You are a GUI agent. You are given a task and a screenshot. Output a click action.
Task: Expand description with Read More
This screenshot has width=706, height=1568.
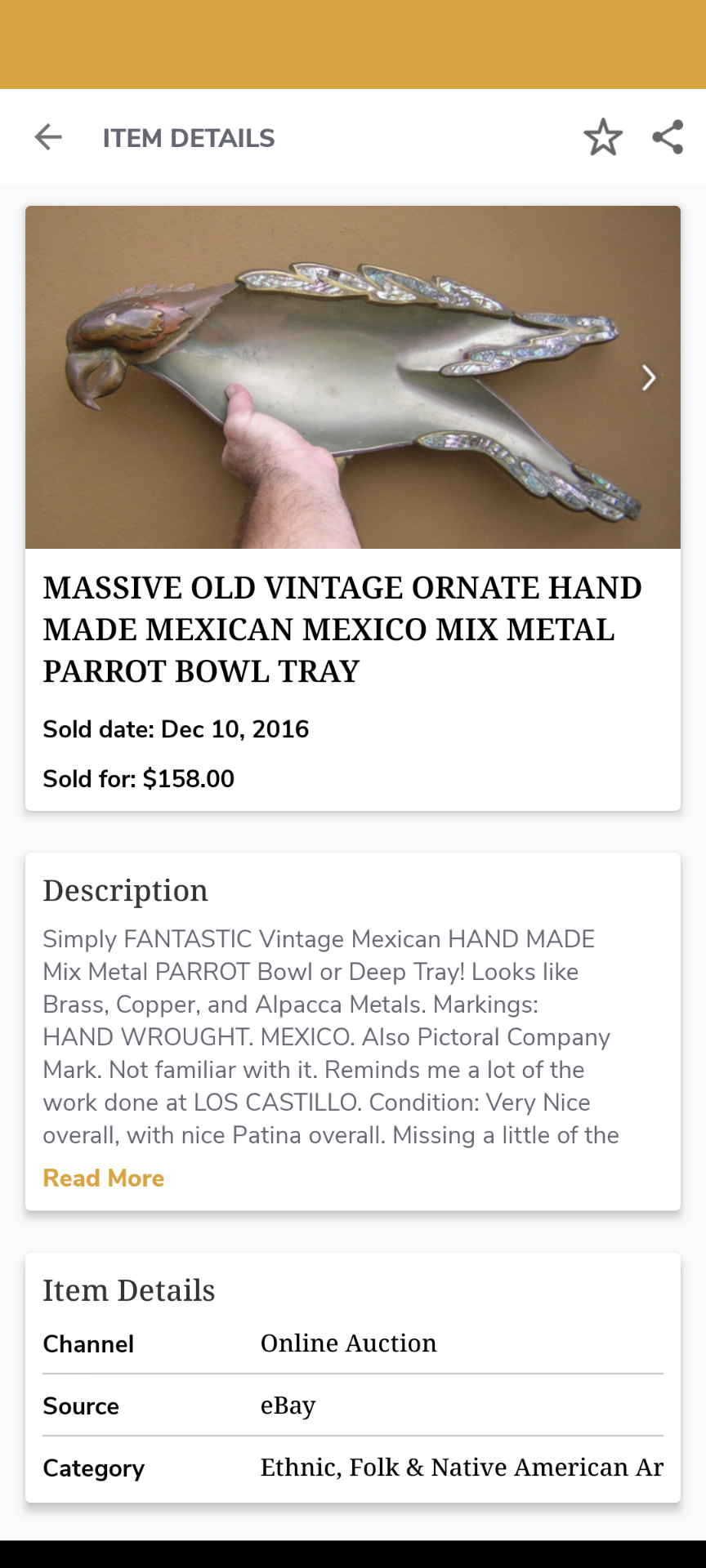point(104,1178)
